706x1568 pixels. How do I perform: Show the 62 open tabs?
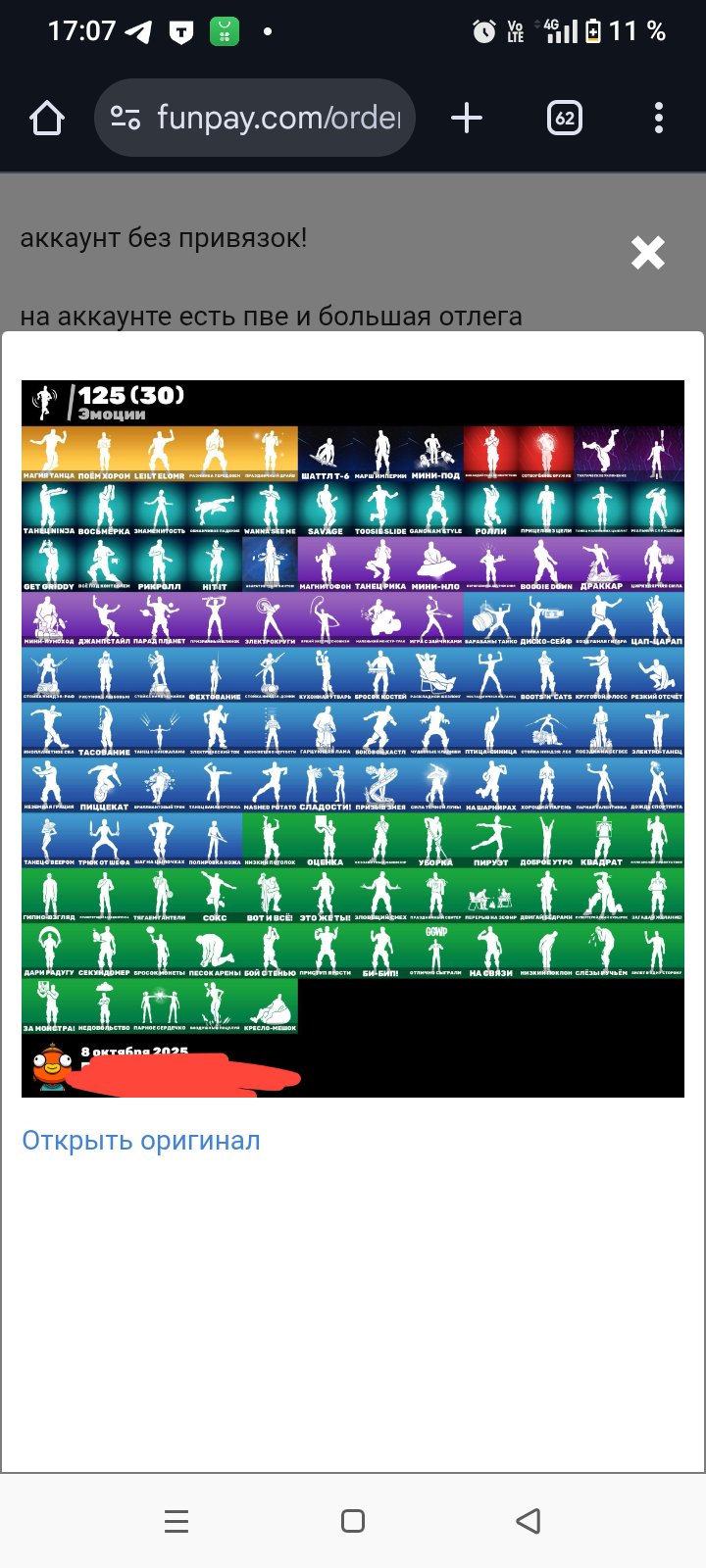coord(564,119)
